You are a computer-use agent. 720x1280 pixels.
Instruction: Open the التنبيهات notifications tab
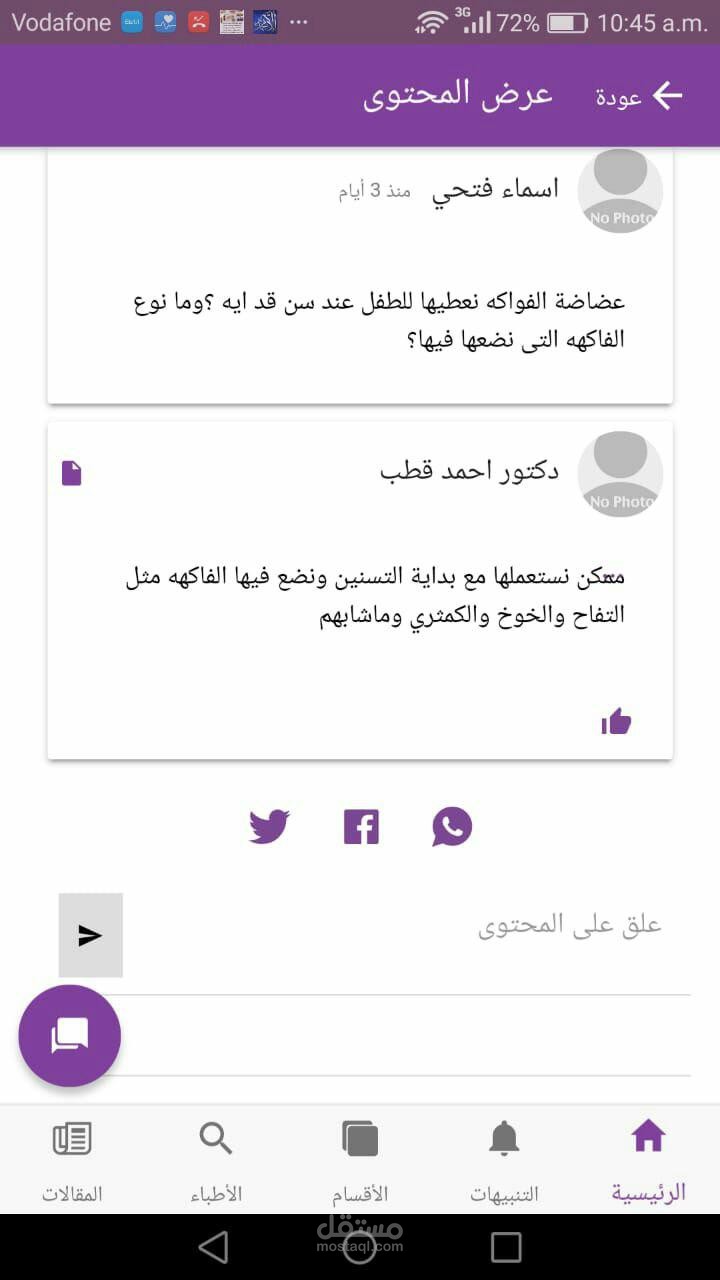tap(504, 1160)
